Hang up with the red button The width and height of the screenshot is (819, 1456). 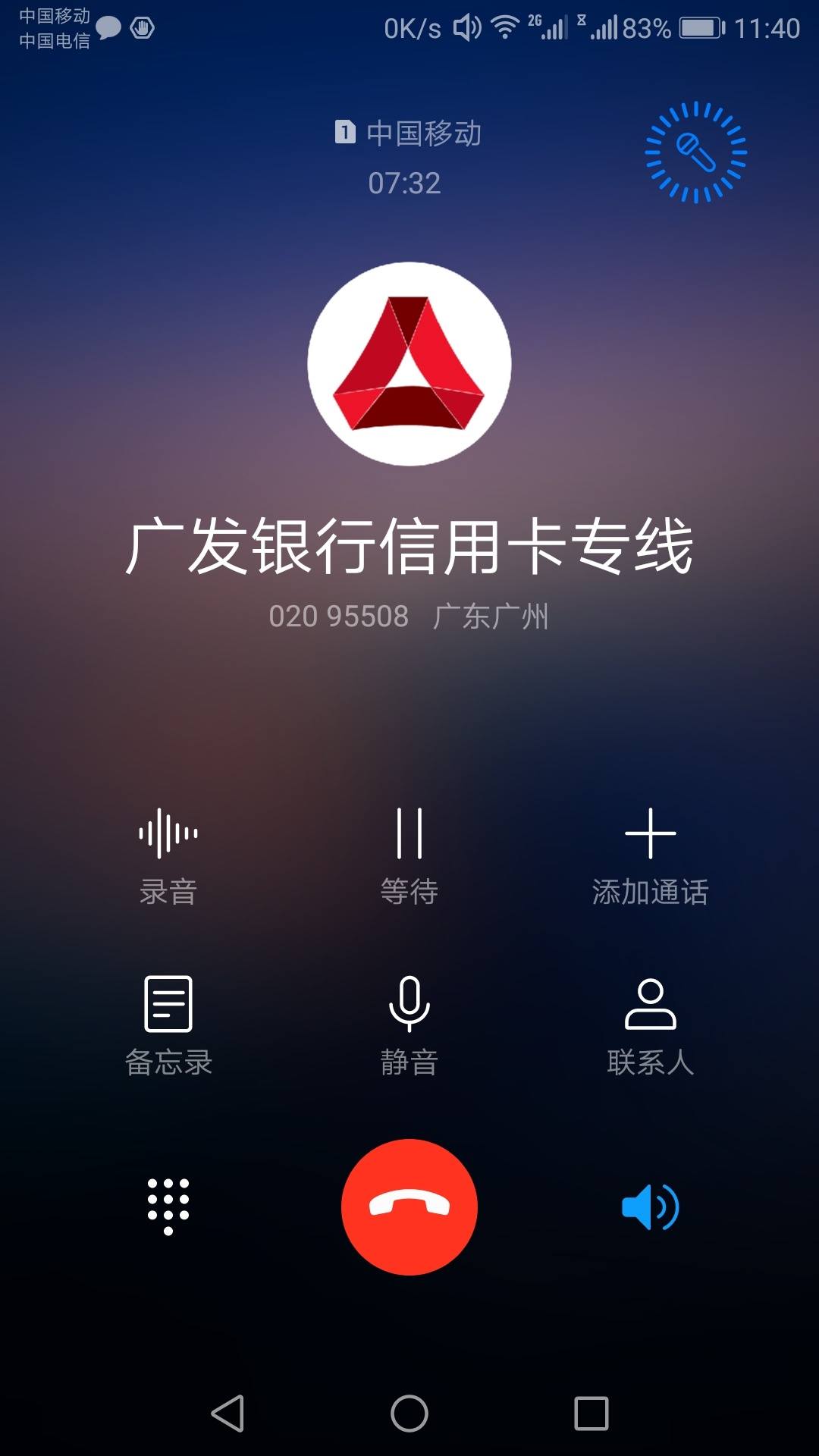[x=409, y=1207]
